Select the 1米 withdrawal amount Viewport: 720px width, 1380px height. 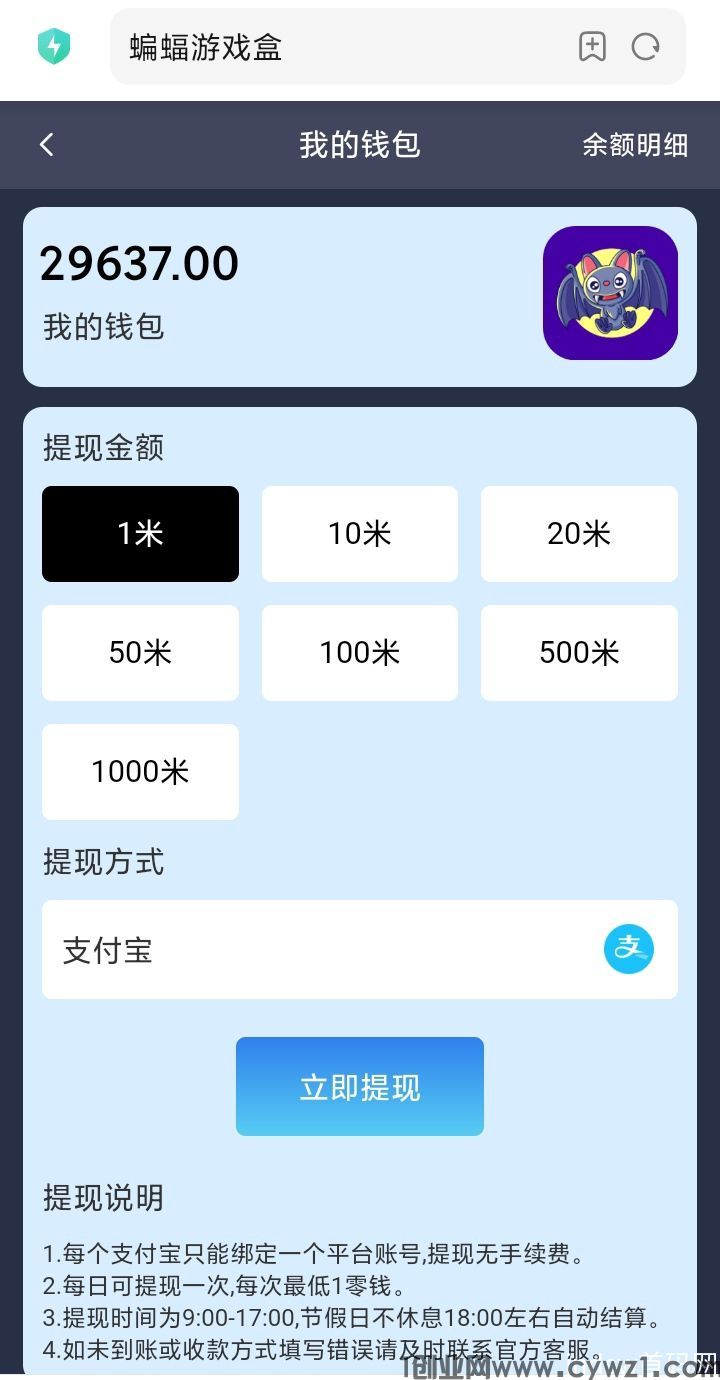(x=140, y=534)
